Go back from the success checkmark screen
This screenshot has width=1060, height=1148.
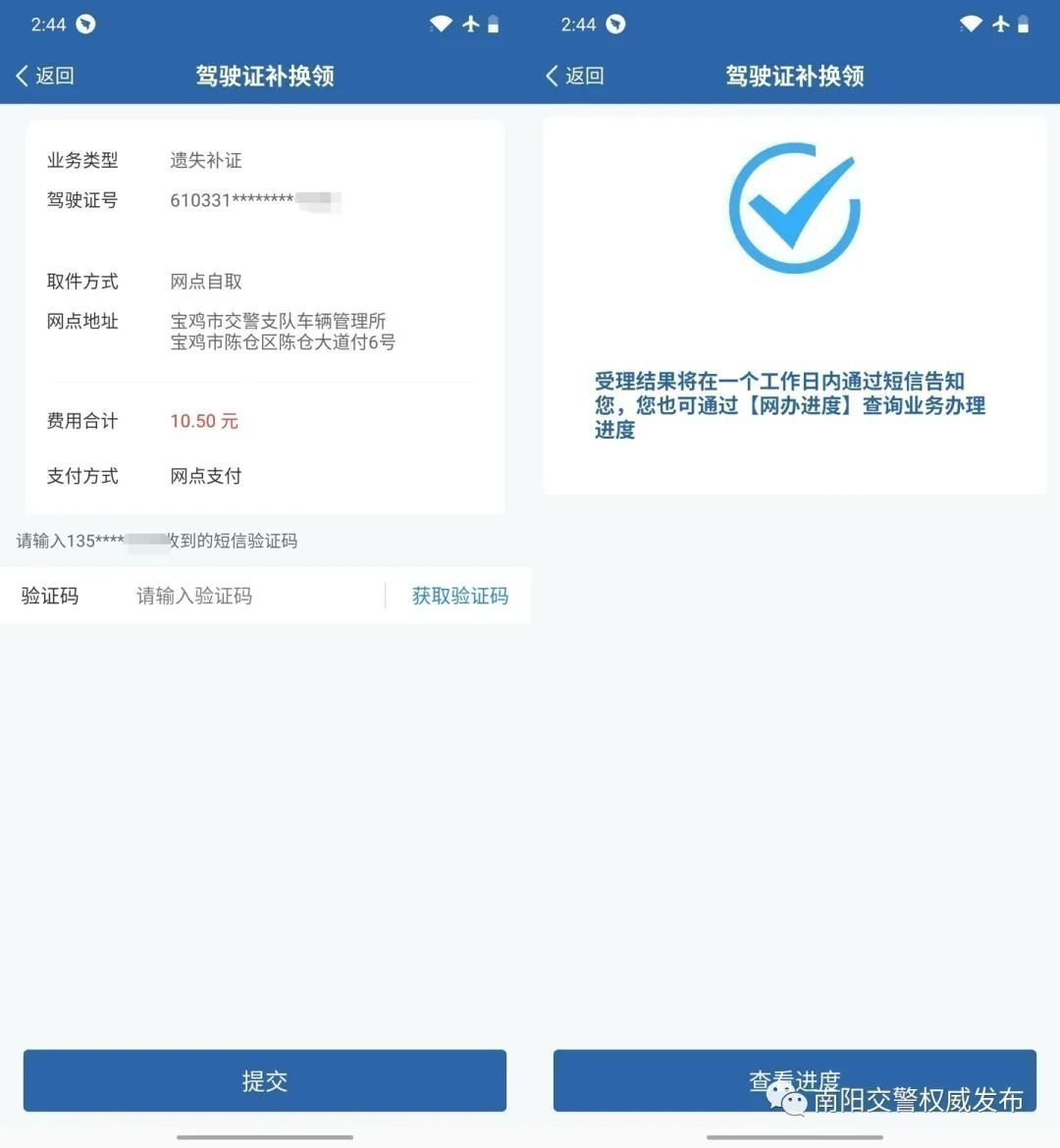click(575, 76)
